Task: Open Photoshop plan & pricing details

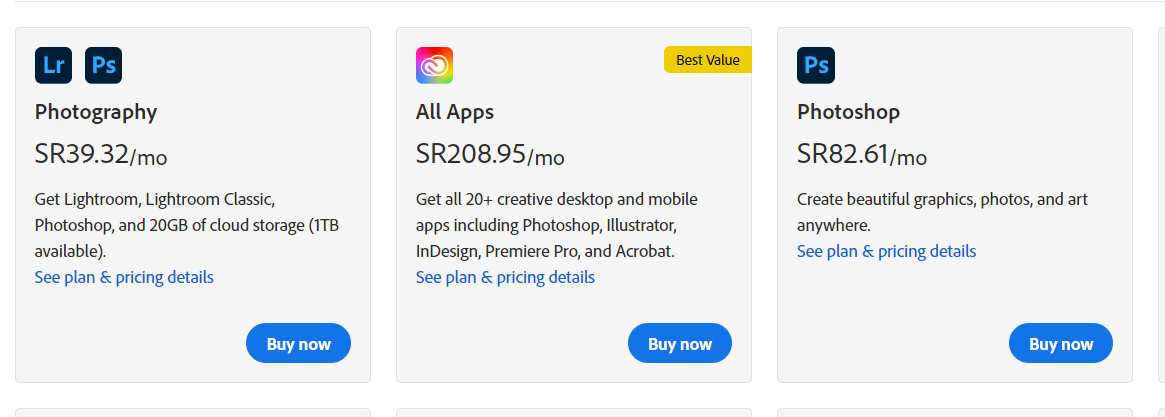Action: point(886,251)
